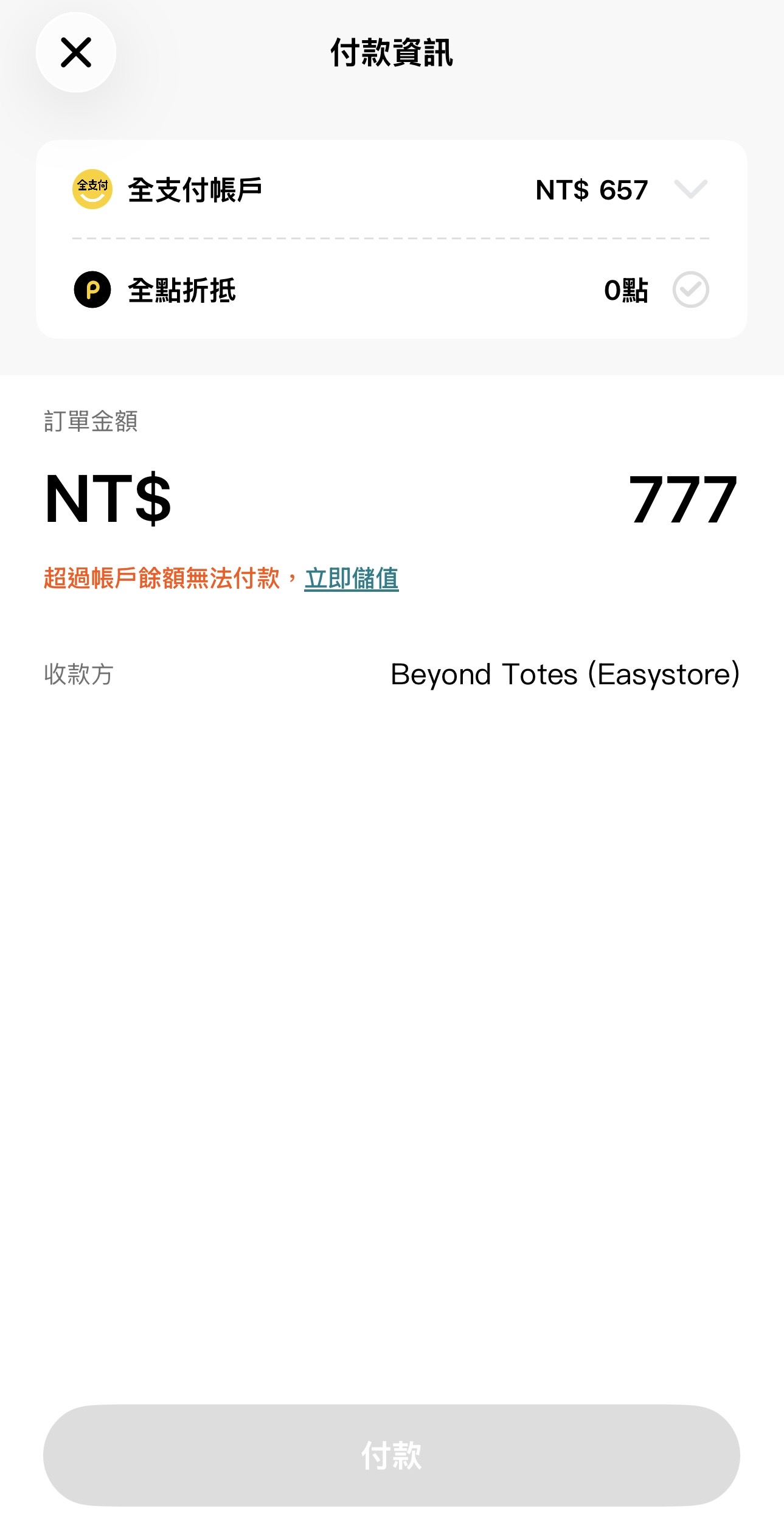
Task: Tap the 付款 pay button
Action: [x=392, y=1455]
